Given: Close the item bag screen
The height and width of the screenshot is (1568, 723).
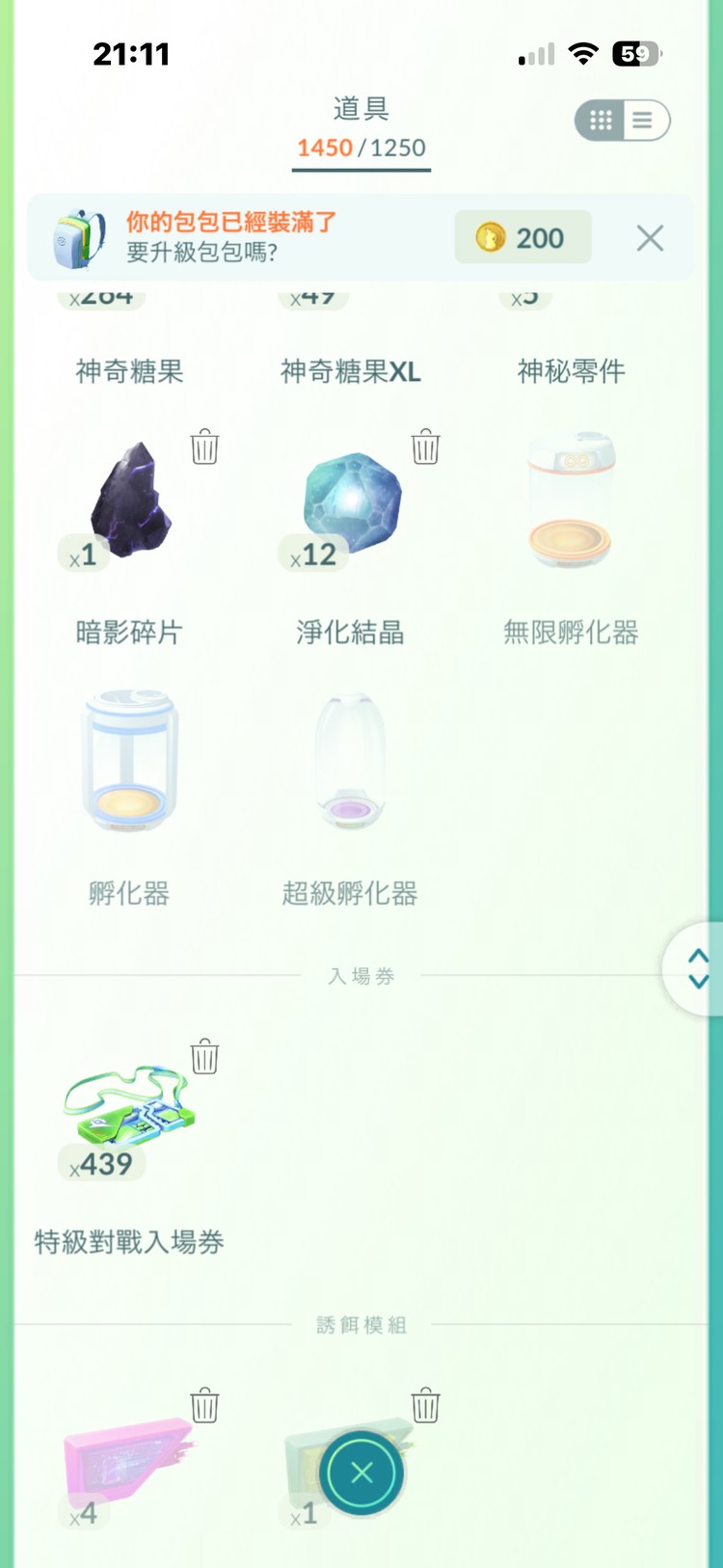Looking at the screenshot, I should pos(361,1473).
